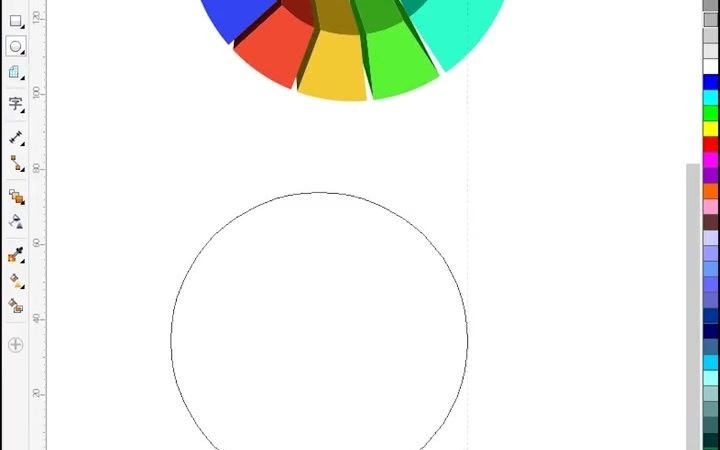Select the rectangle tool
The image size is (720, 450).
pyautogui.click(x=15, y=20)
